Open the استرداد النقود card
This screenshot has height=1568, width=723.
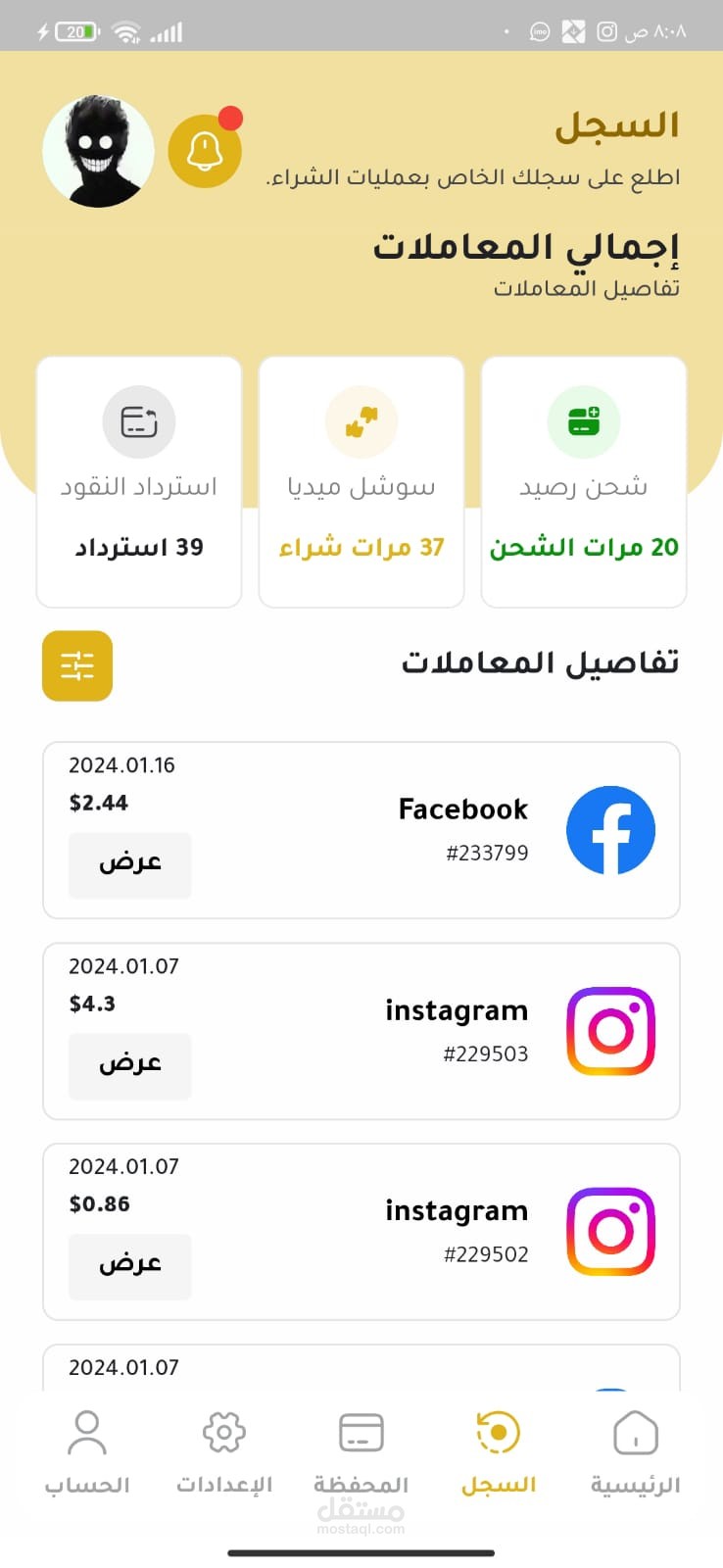[x=139, y=481]
